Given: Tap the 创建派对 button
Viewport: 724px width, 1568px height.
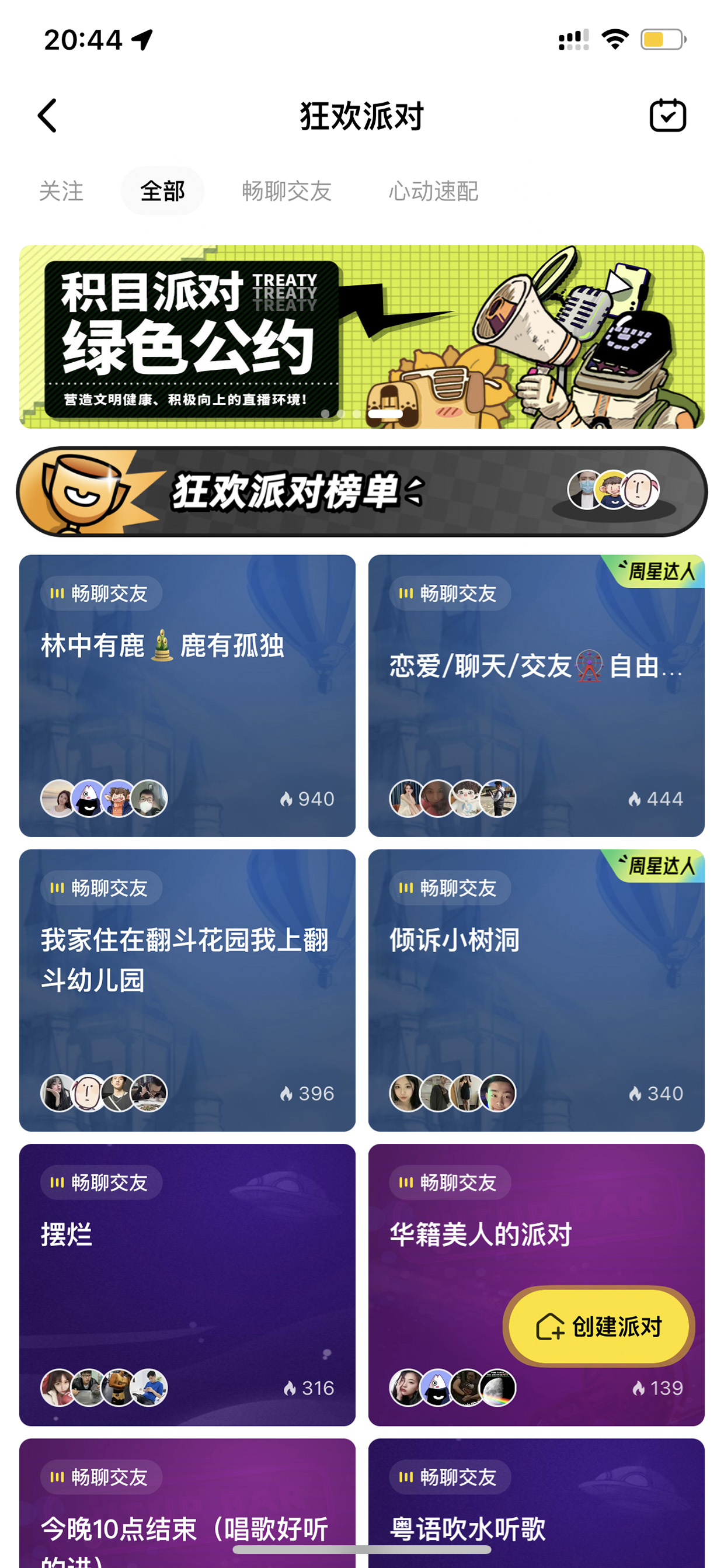Looking at the screenshot, I should [x=599, y=1326].
